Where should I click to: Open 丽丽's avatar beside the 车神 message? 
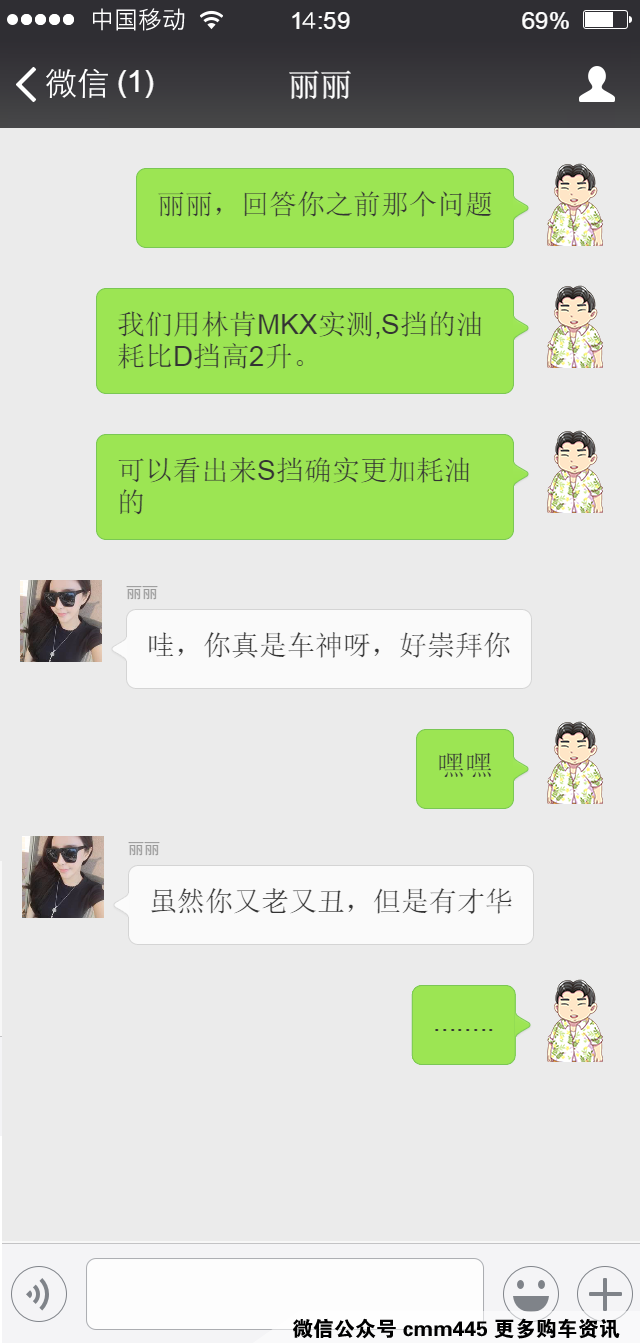pos(61,621)
